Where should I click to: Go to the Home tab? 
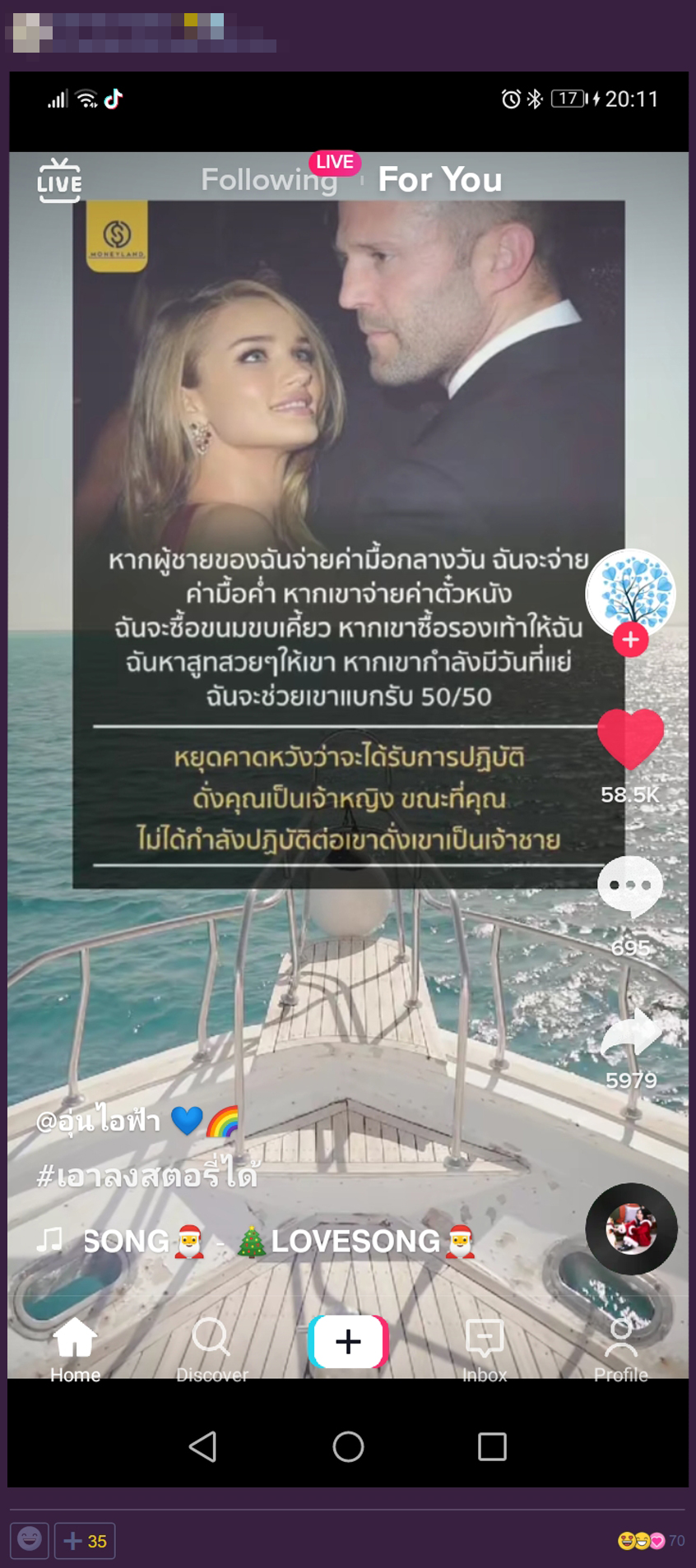(x=75, y=1349)
